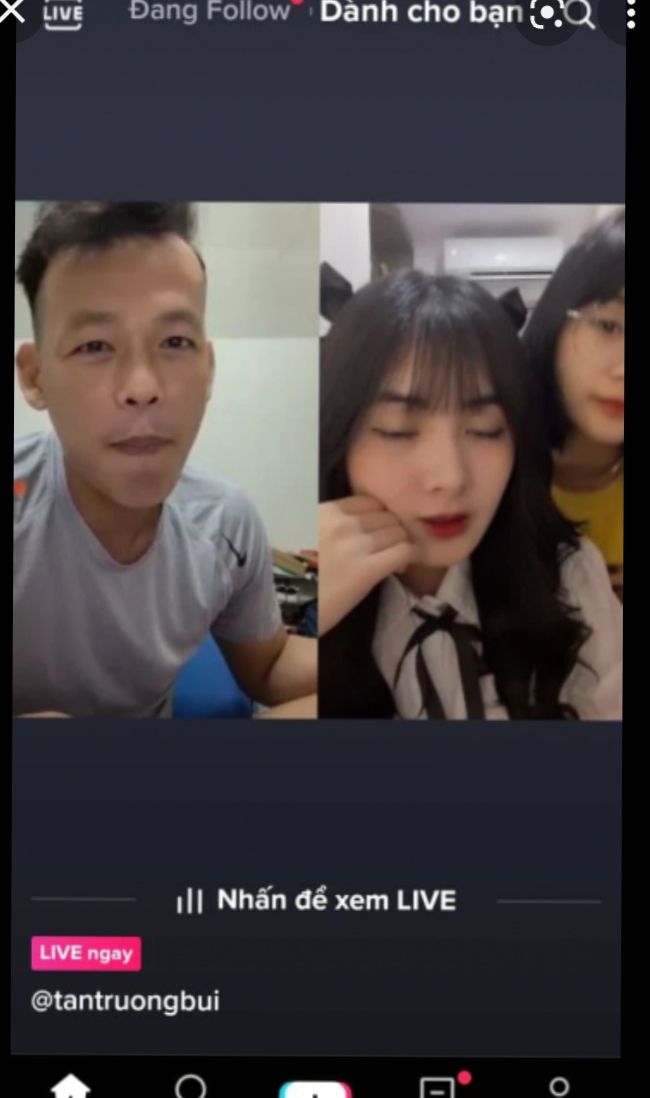Search this image with Lens icon
The width and height of the screenshot is (650, 1098).
546,15
